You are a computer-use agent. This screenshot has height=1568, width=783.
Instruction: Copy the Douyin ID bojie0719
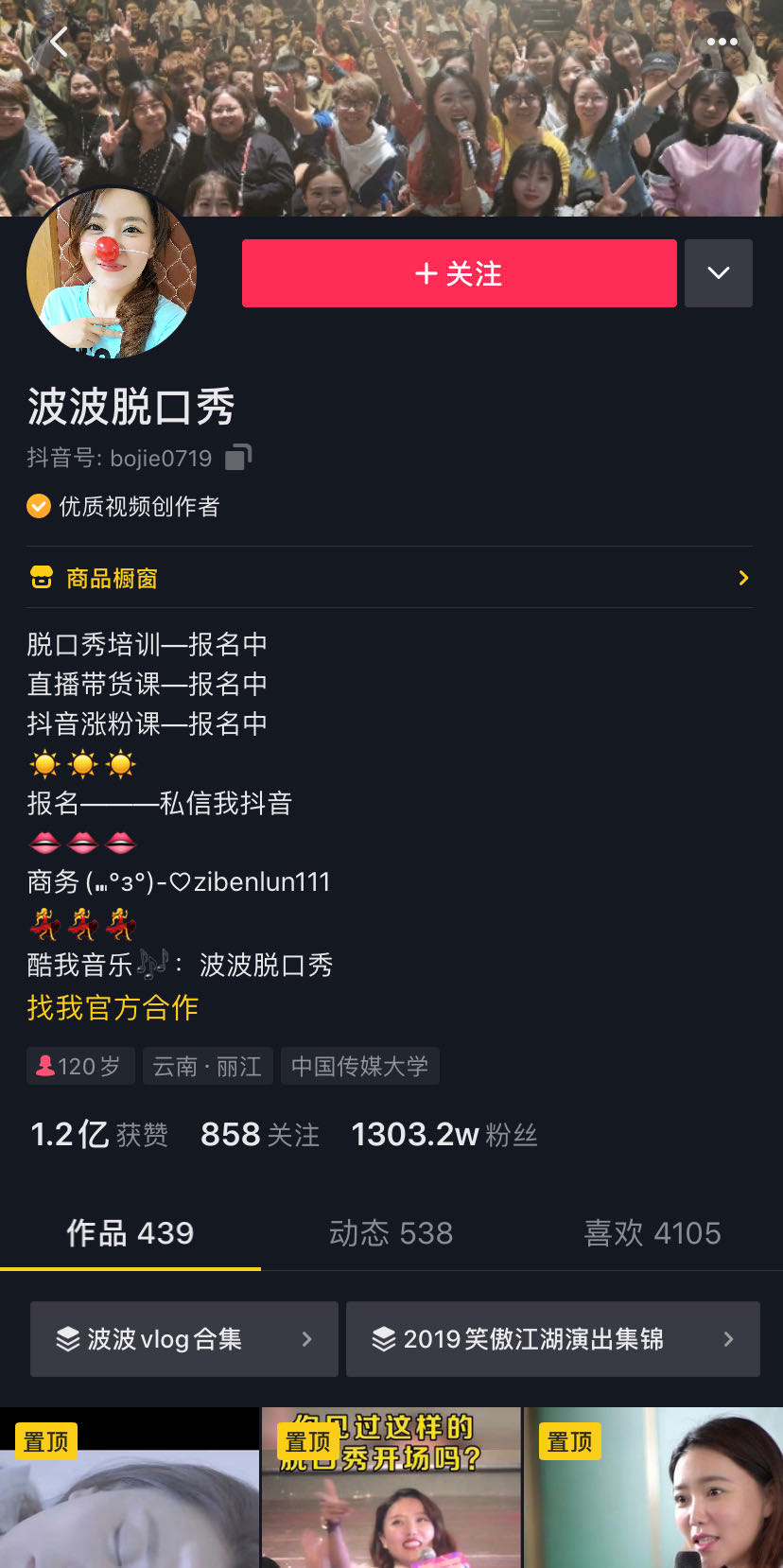pos(238,458)
